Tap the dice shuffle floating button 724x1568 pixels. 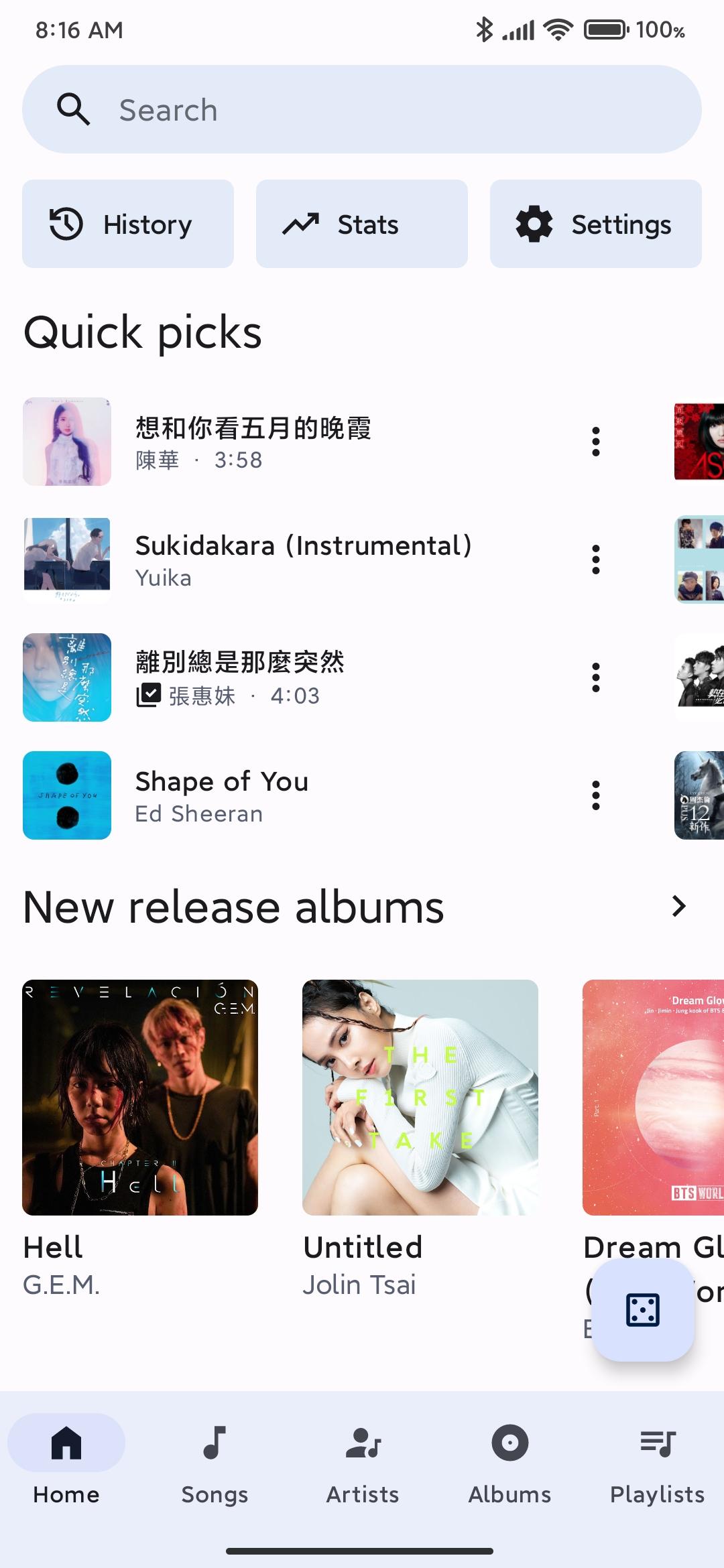[642, 1310]
